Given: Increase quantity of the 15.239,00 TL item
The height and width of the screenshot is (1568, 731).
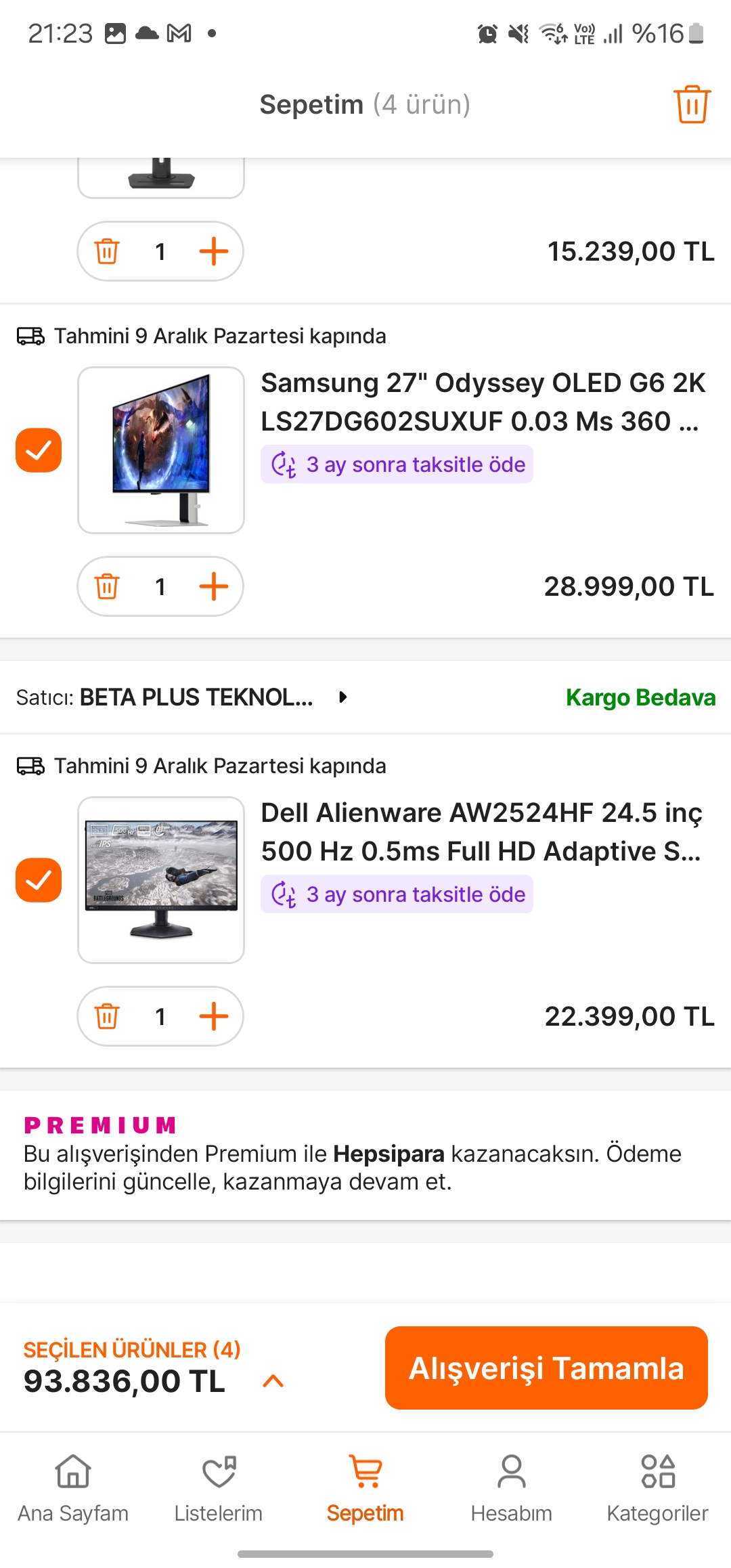Looking at the screenshot, I should [x=214, y=251].
